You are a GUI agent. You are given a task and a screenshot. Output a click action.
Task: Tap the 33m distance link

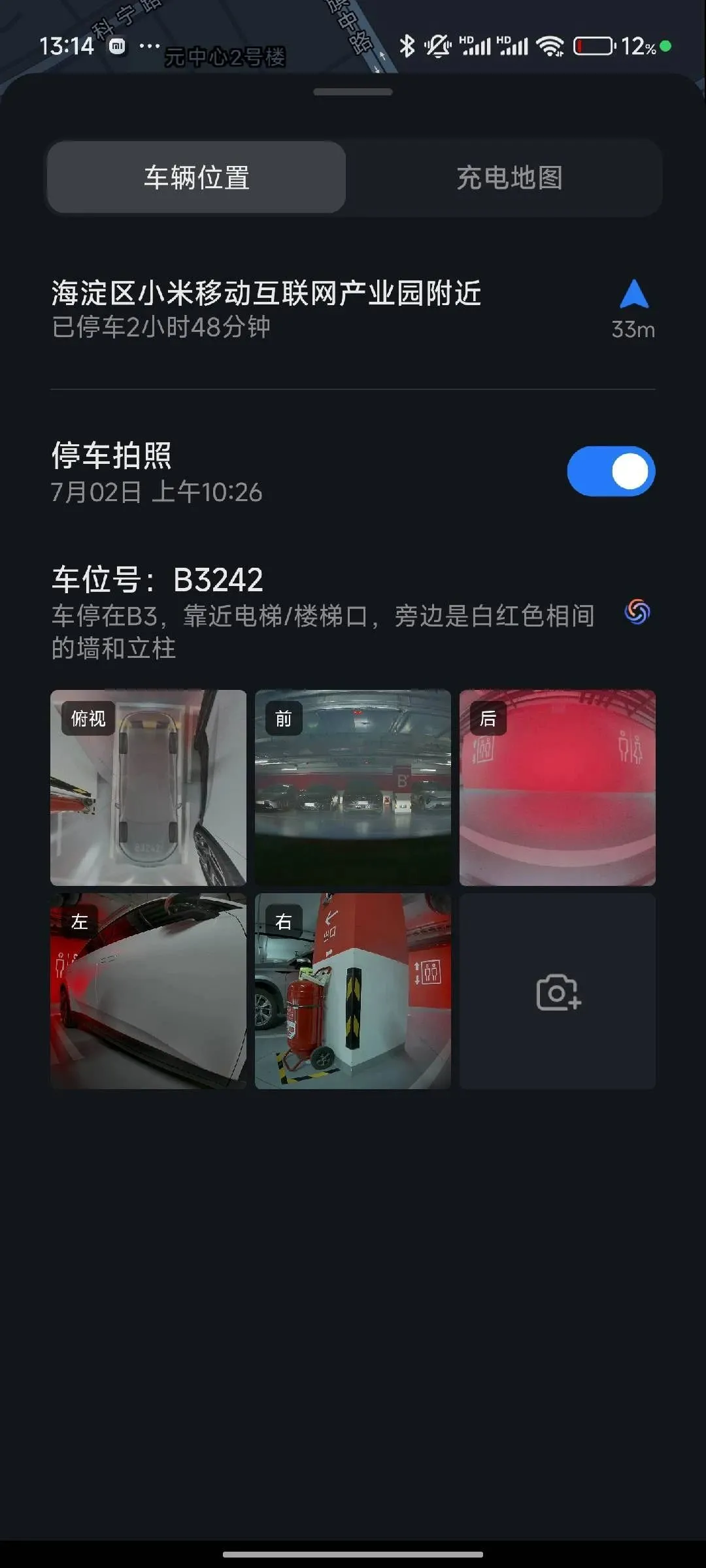click(x=632, y=330)
